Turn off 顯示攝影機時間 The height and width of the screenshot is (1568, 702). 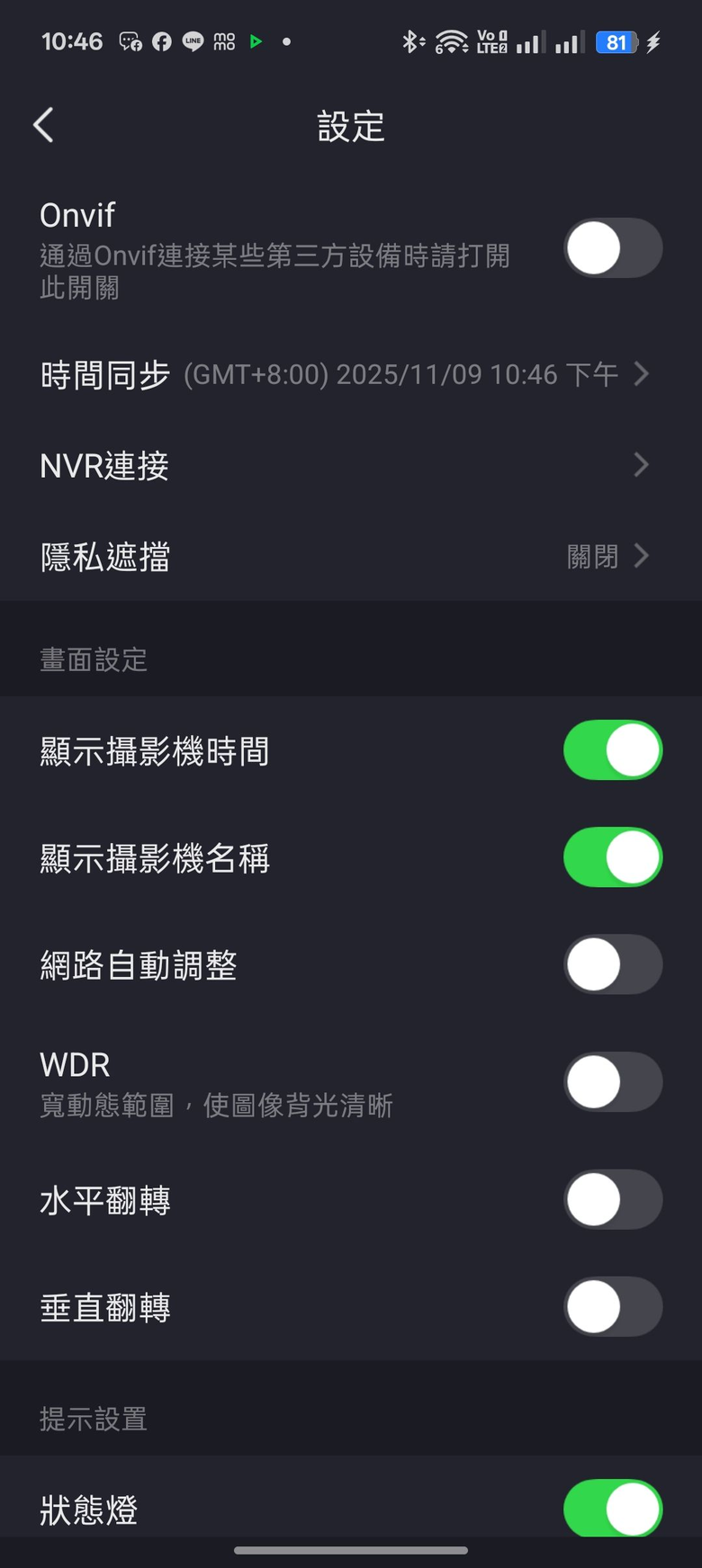(613, 750)
